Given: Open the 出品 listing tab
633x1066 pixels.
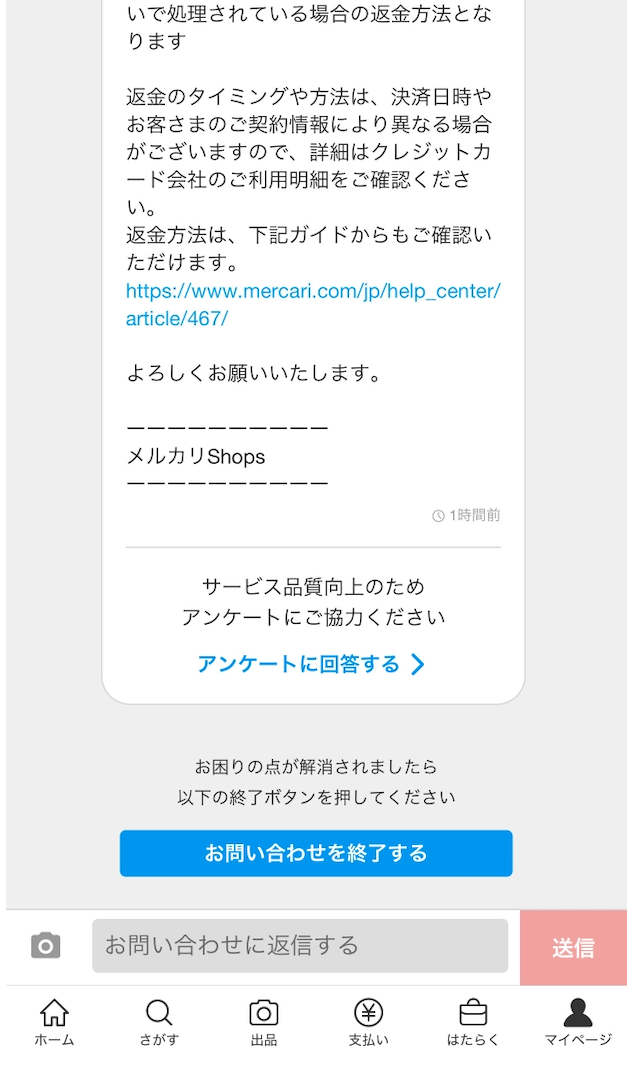Looking at the screenshot, I should pos(264,1023).
